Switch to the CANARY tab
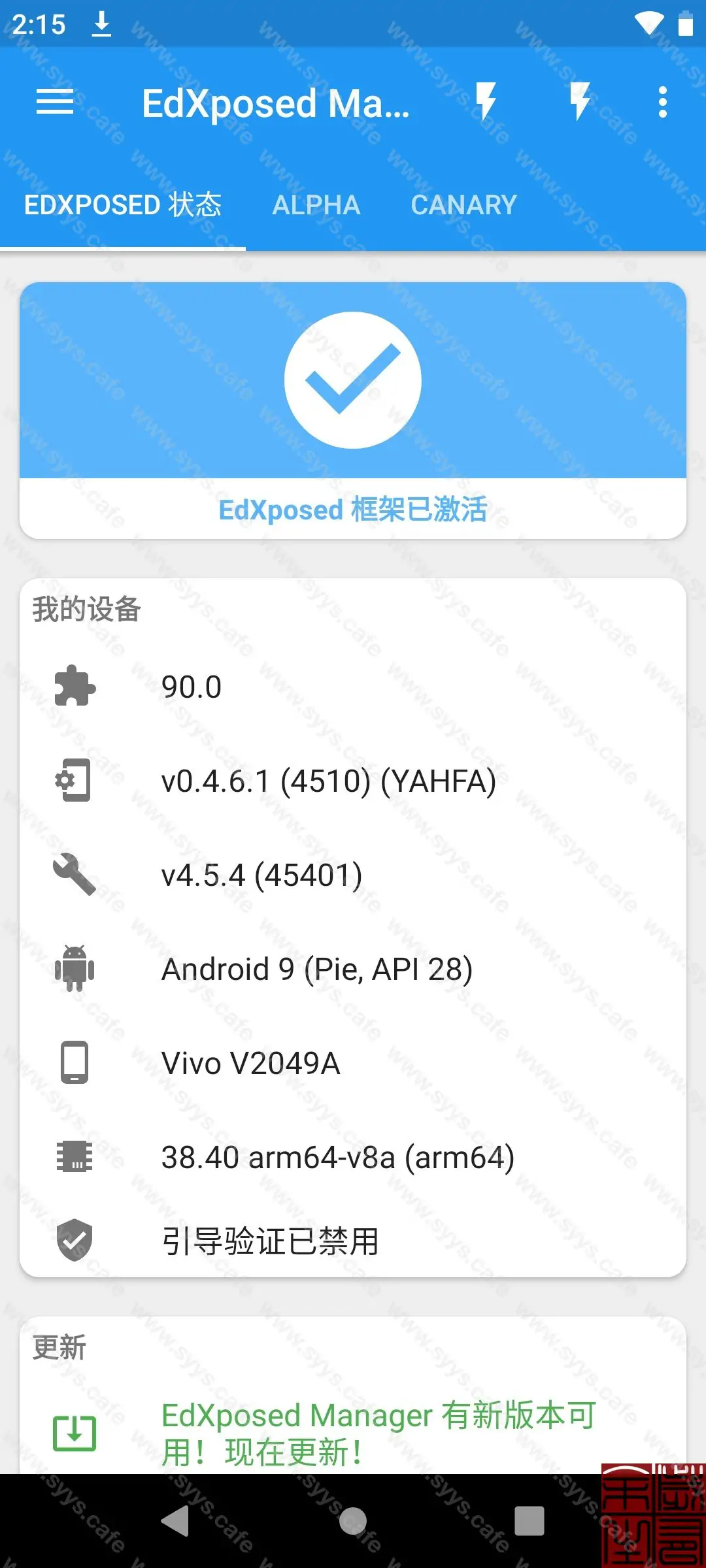This screenshot has width=706, height=1568. point(463,205)
